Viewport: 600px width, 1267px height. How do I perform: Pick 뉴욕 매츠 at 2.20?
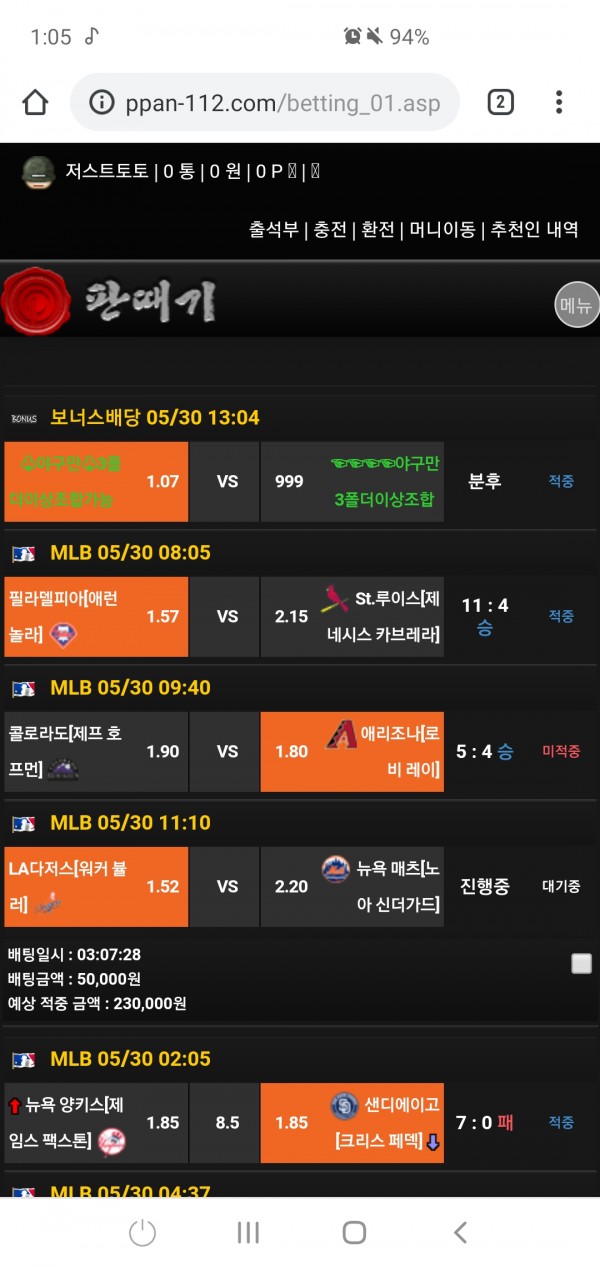(352, 887)
